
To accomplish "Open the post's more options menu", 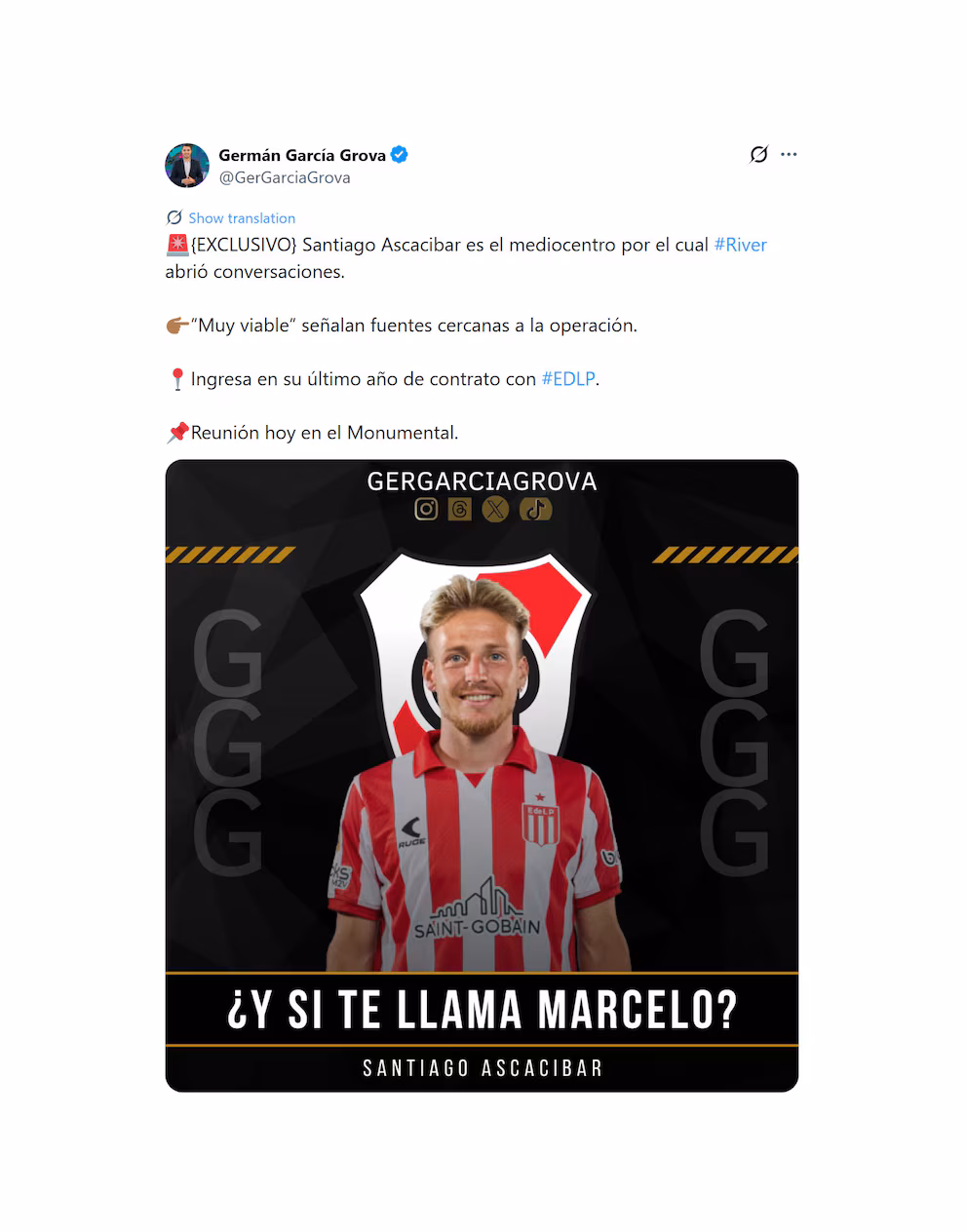I will tap(789, 154).
